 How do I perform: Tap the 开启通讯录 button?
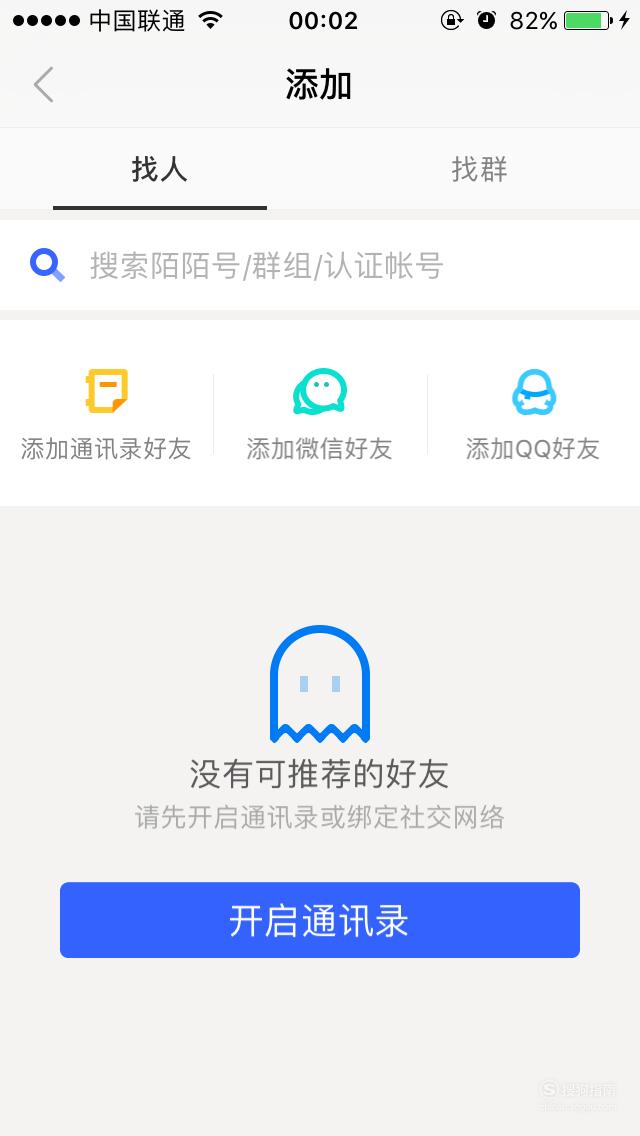click(320, 920)
